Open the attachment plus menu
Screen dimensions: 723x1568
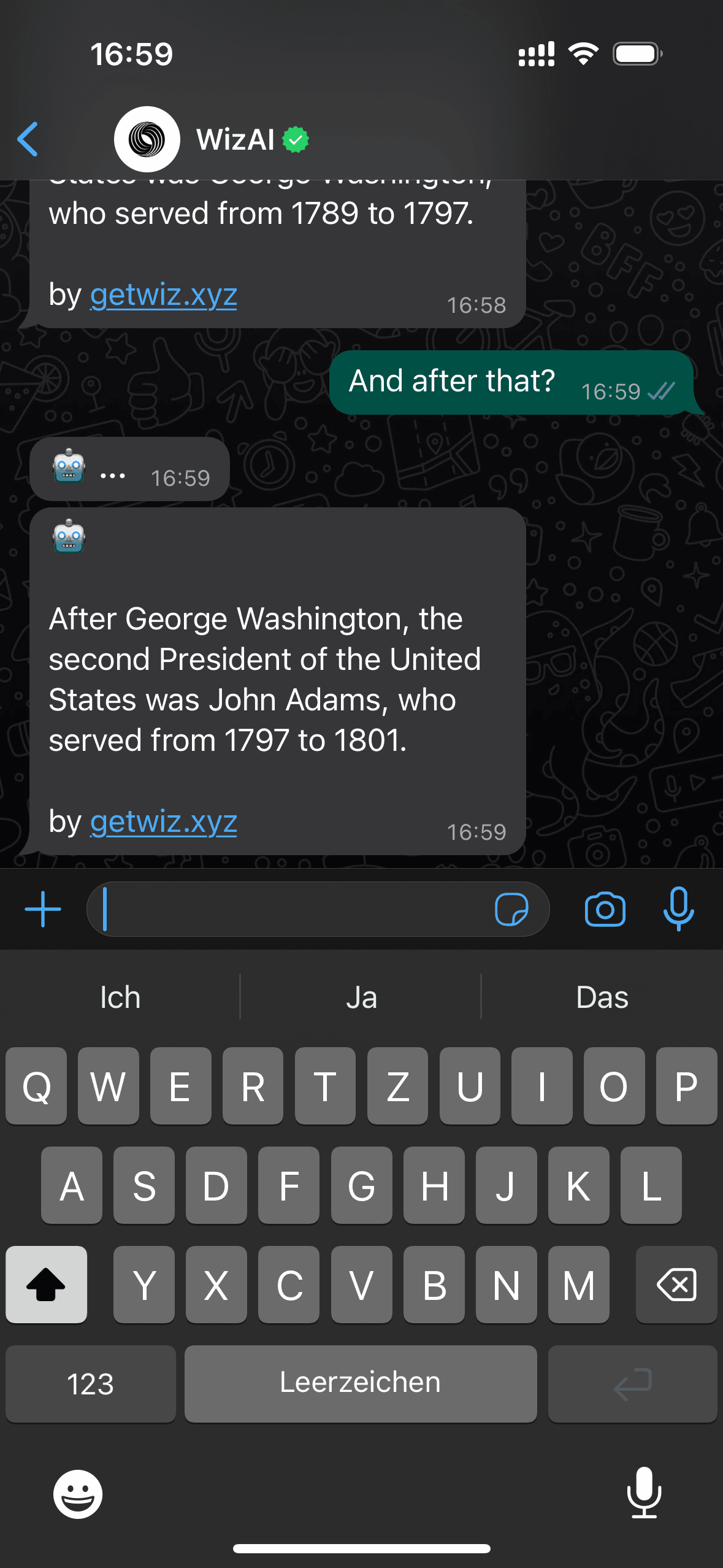pos(43,909)
